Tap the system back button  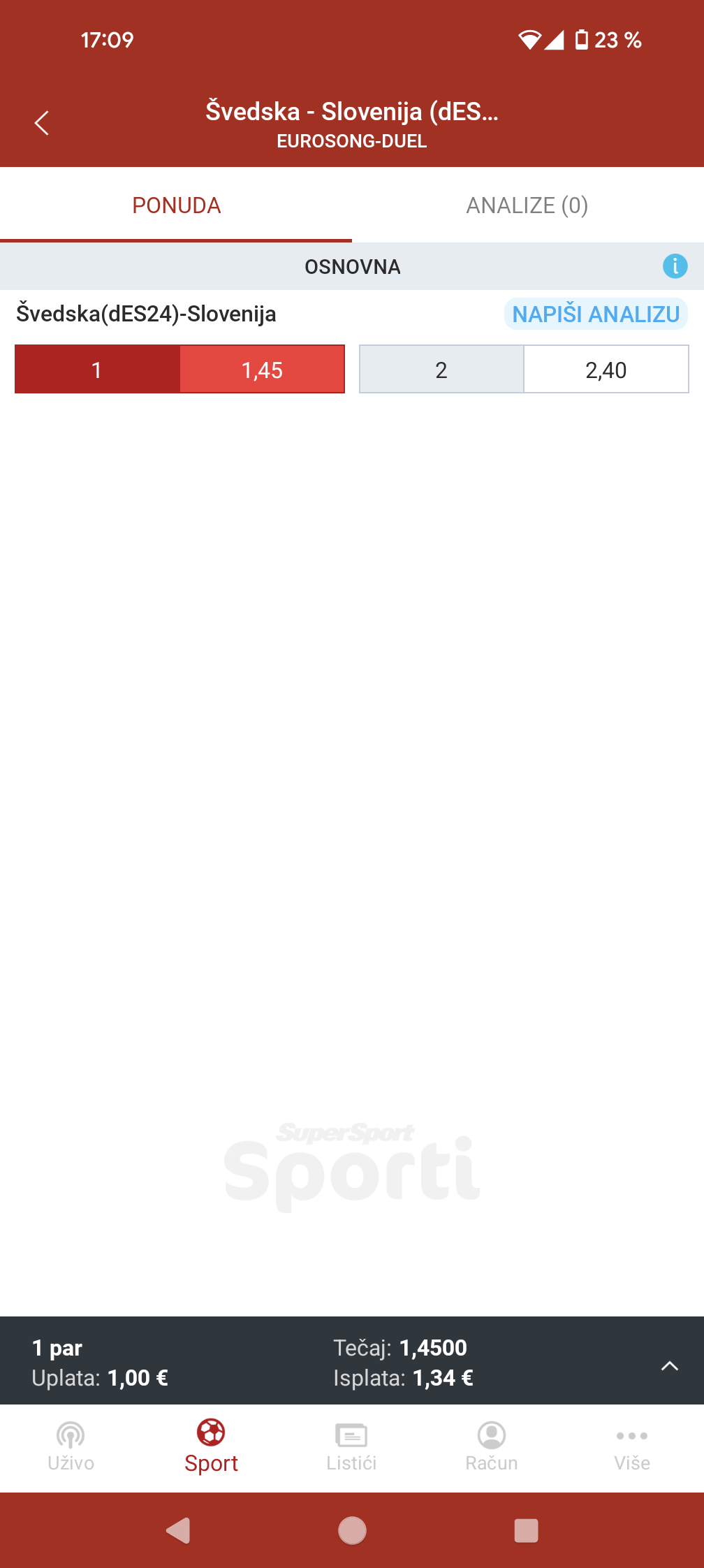coord(179,1530)
